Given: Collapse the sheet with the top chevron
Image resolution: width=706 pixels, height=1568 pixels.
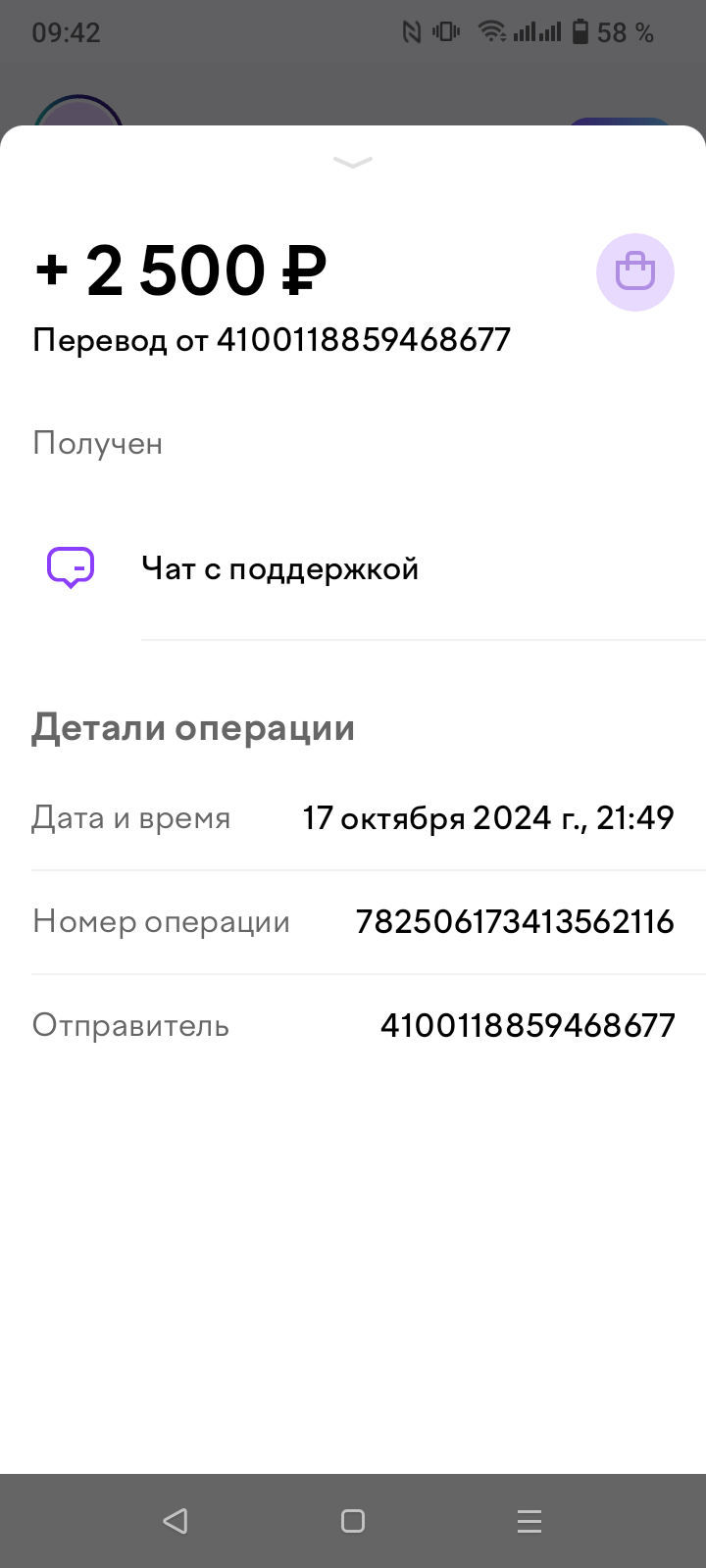Looking at the screenshot, I should (x=353, y=162).
